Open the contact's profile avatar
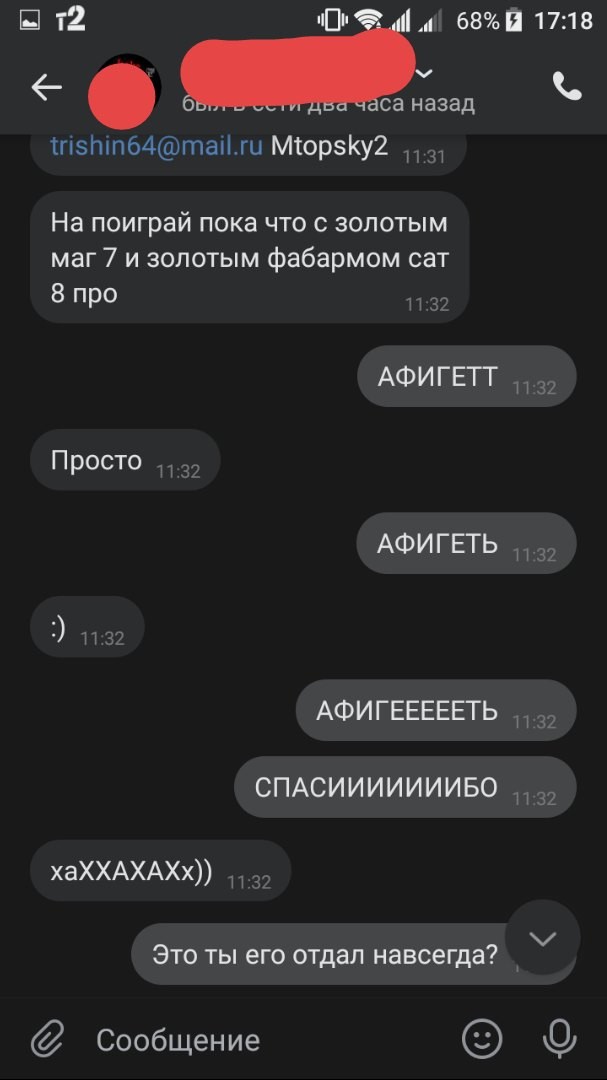This screenshot has height=1080, width=607. point(124,90)
